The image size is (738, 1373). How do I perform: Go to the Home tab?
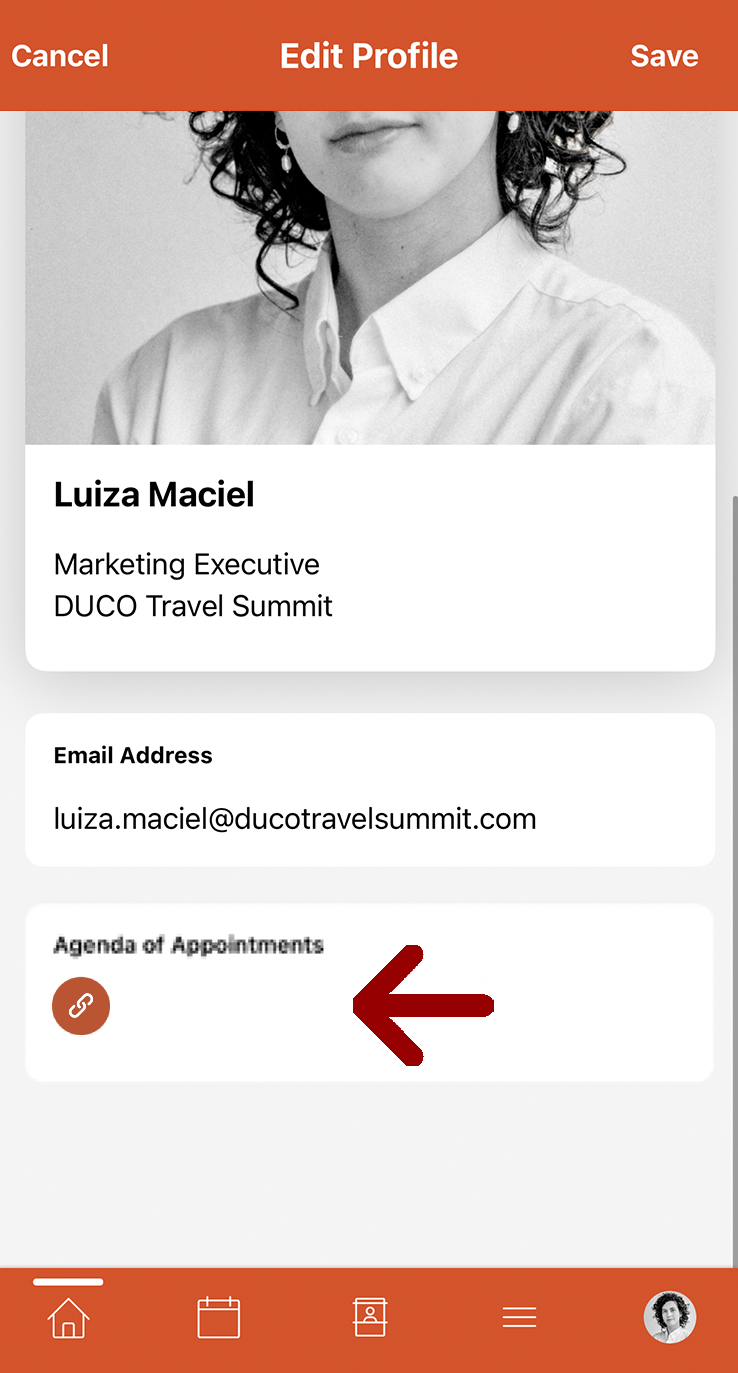[68, 1317]
